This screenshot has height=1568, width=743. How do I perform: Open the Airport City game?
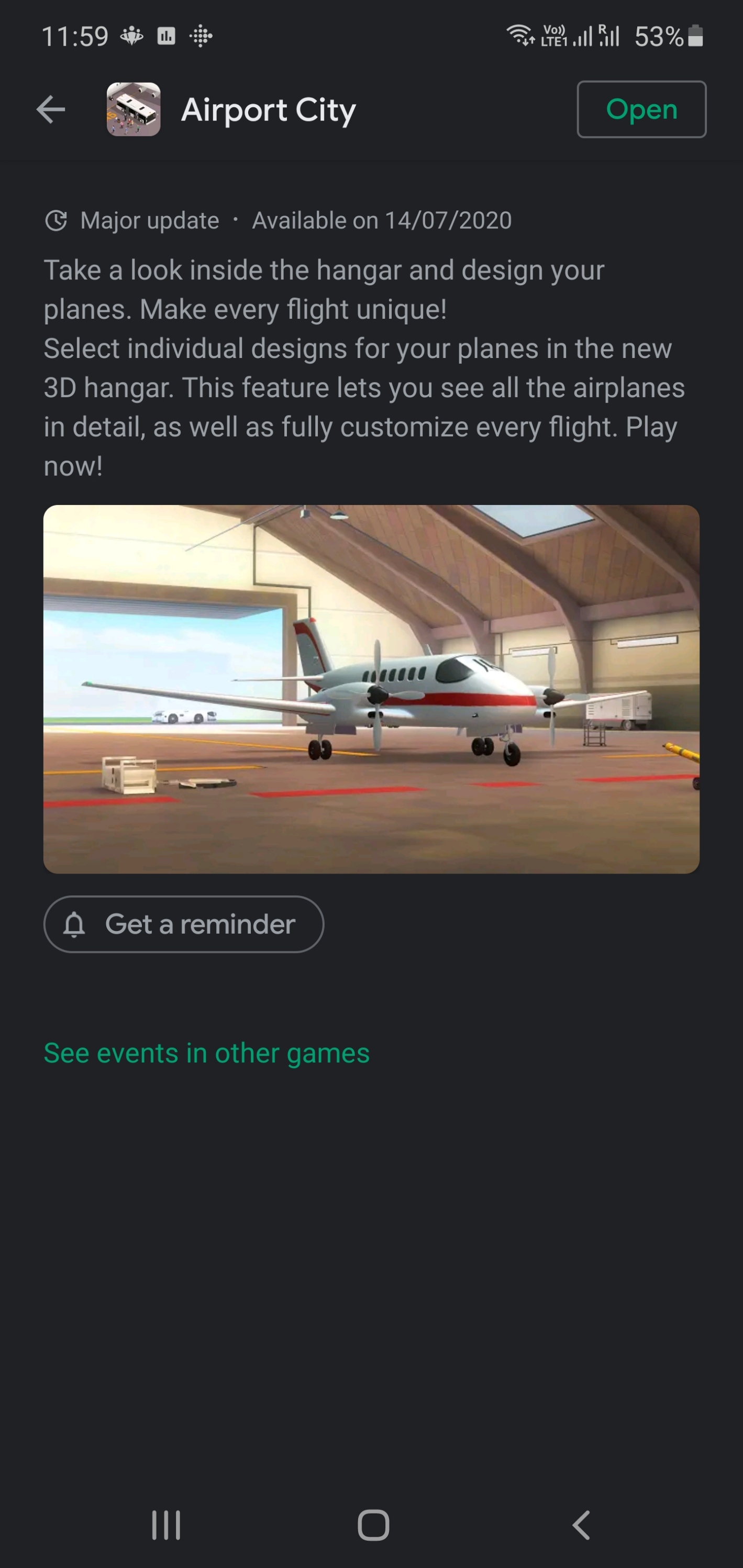point(641,109)
